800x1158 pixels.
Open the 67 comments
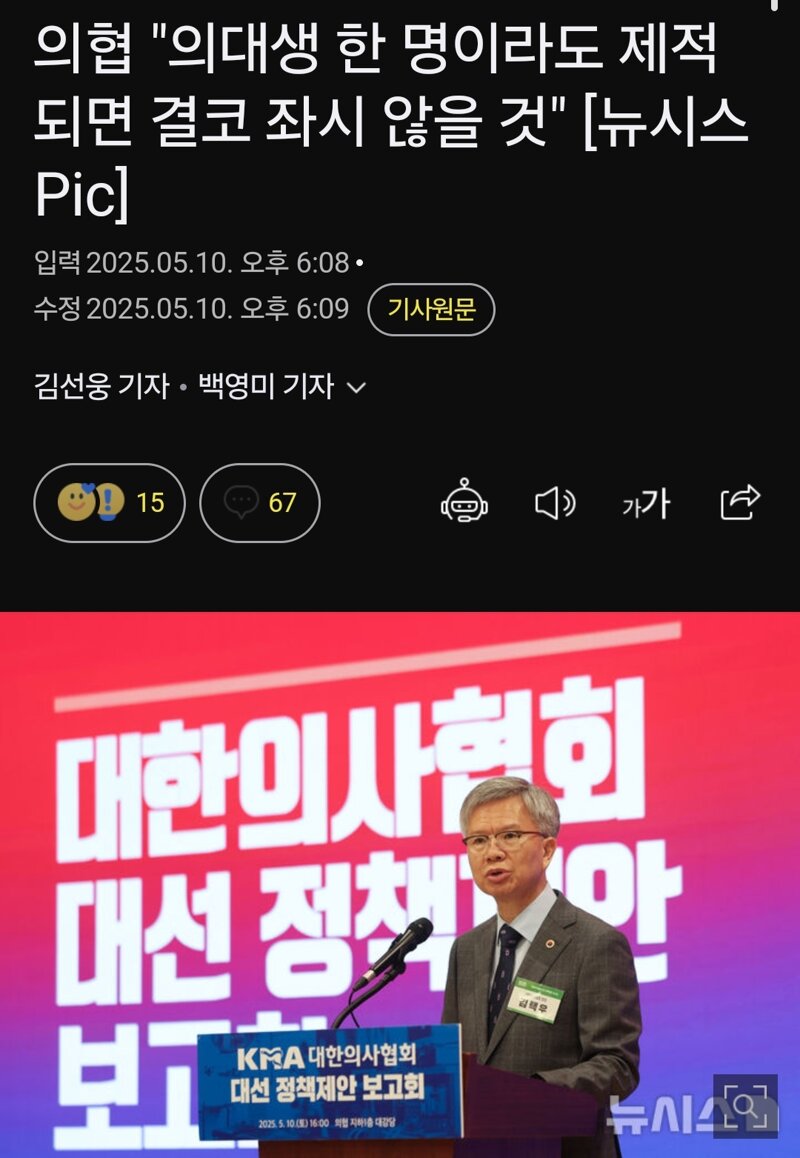click(260, 502)
